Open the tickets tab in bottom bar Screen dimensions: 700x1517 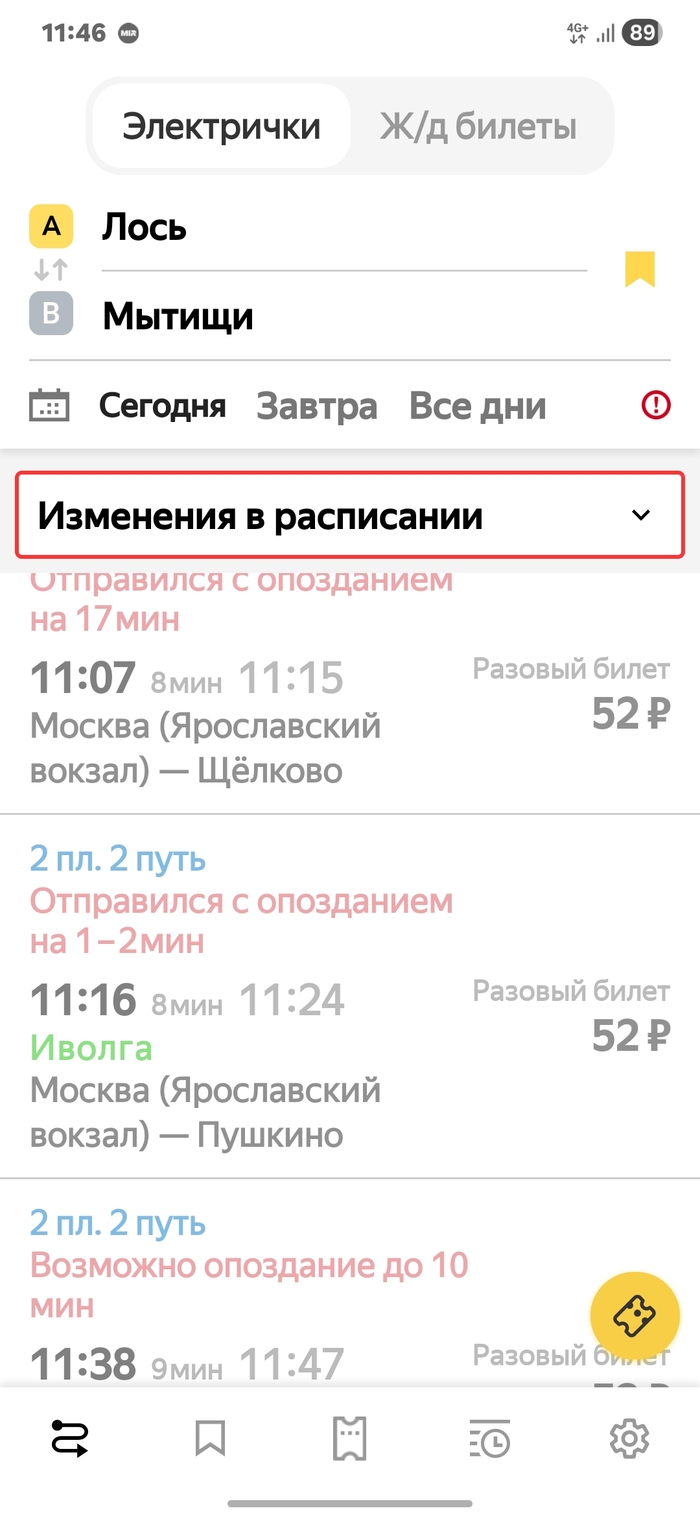click(350, 1439)
